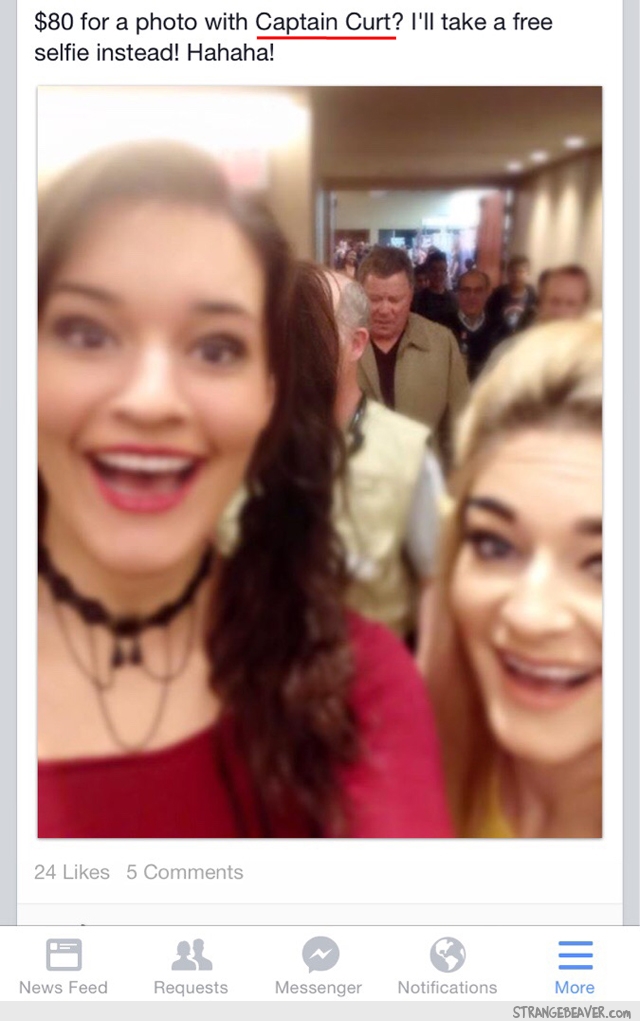640x1021 pixels.
Task: Open the Requests tab
Action: (x=191, y=966)
